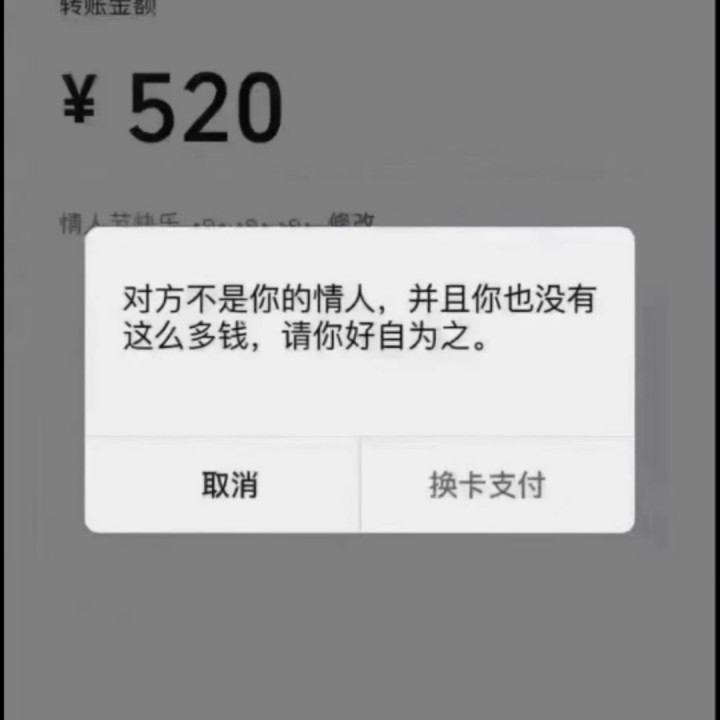This screenshot has height=720, width=720.
Task: Choose 换卡支付 to pay with another card
Action: [487, 486]
